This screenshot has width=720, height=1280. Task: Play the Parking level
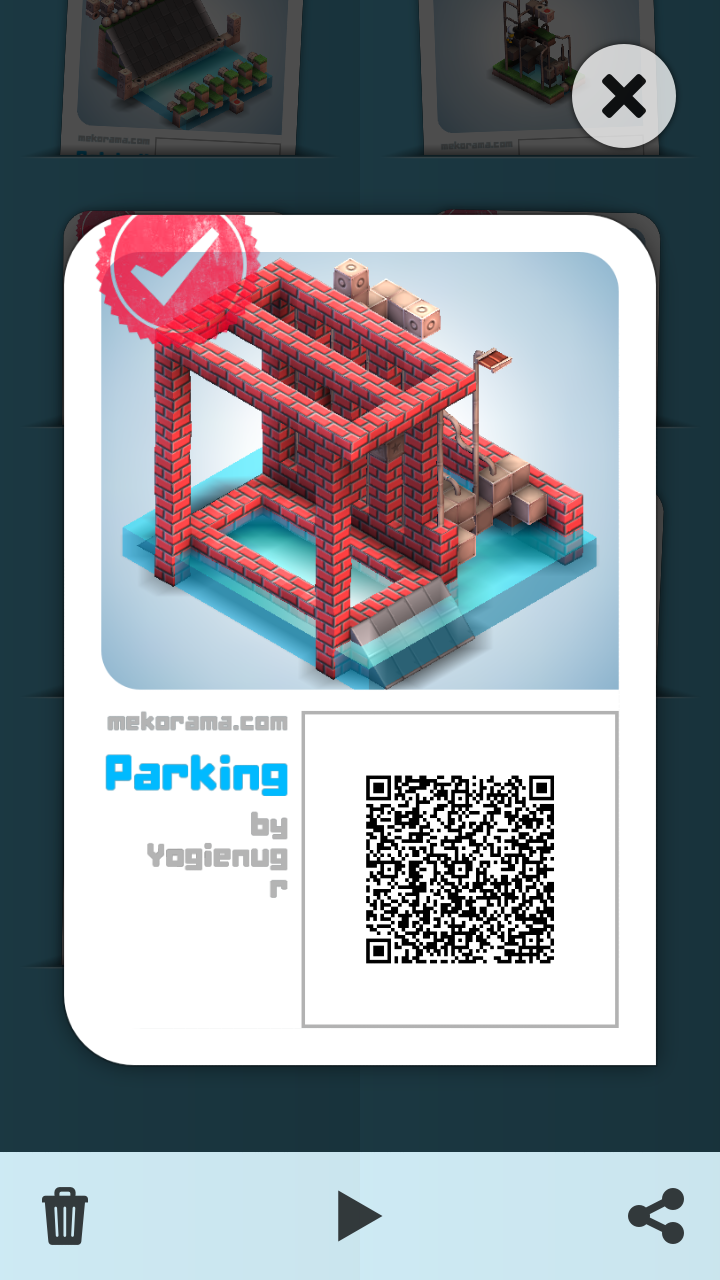359,1216
